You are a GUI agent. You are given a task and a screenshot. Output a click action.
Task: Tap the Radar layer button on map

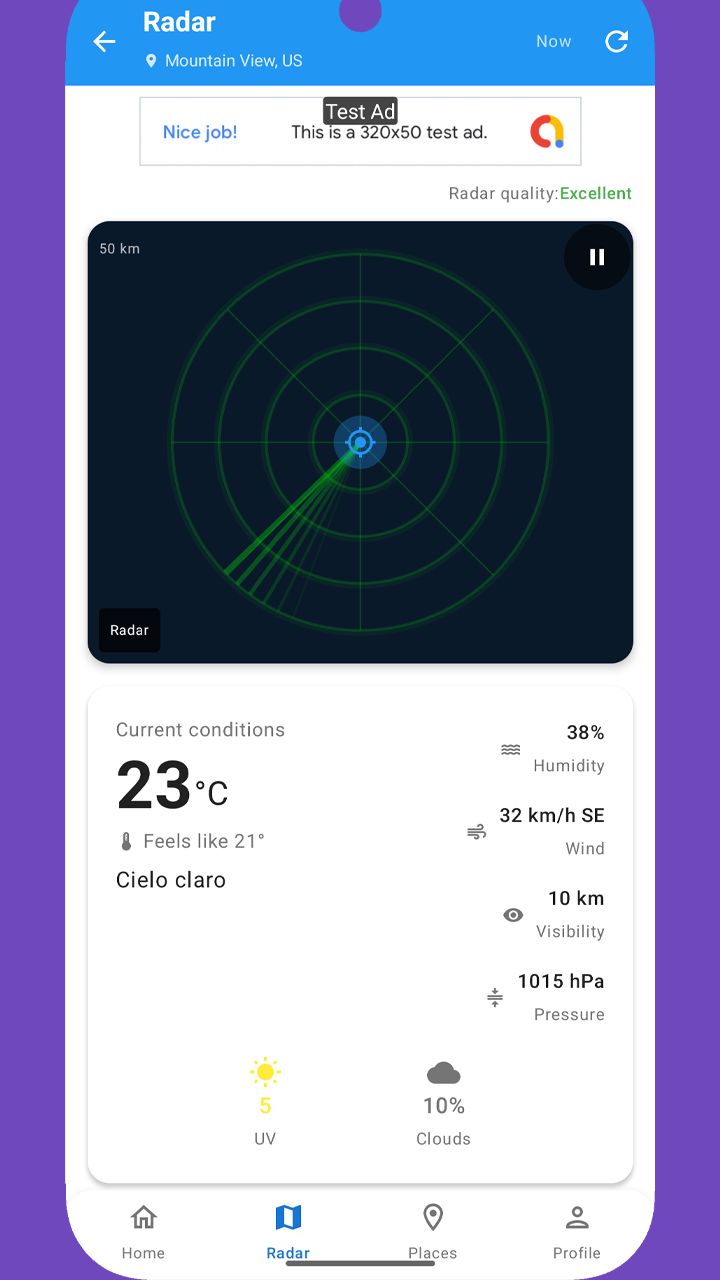click(129, 630)
